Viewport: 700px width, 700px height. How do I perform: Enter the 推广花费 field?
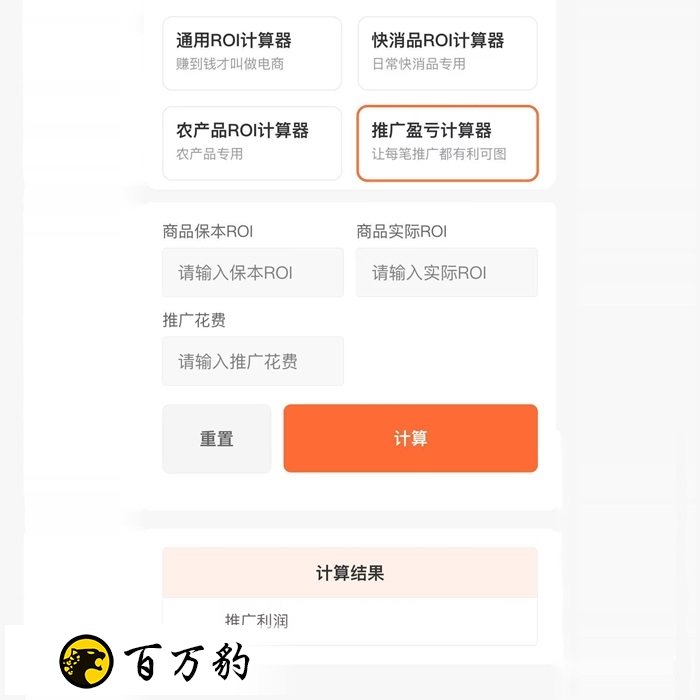[x=252, y=362]
